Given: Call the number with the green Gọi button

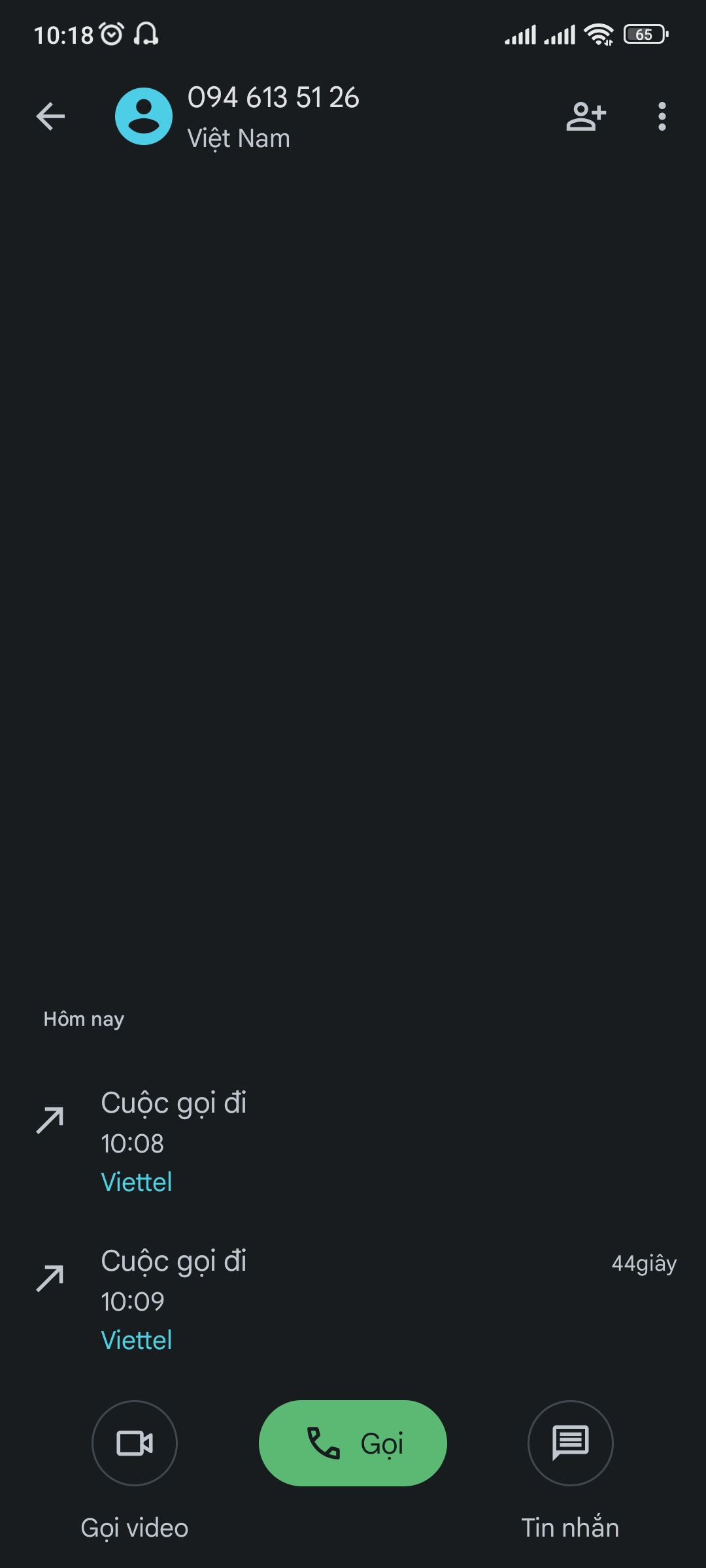Looking at the screenshot, I should coord(353,1443).
